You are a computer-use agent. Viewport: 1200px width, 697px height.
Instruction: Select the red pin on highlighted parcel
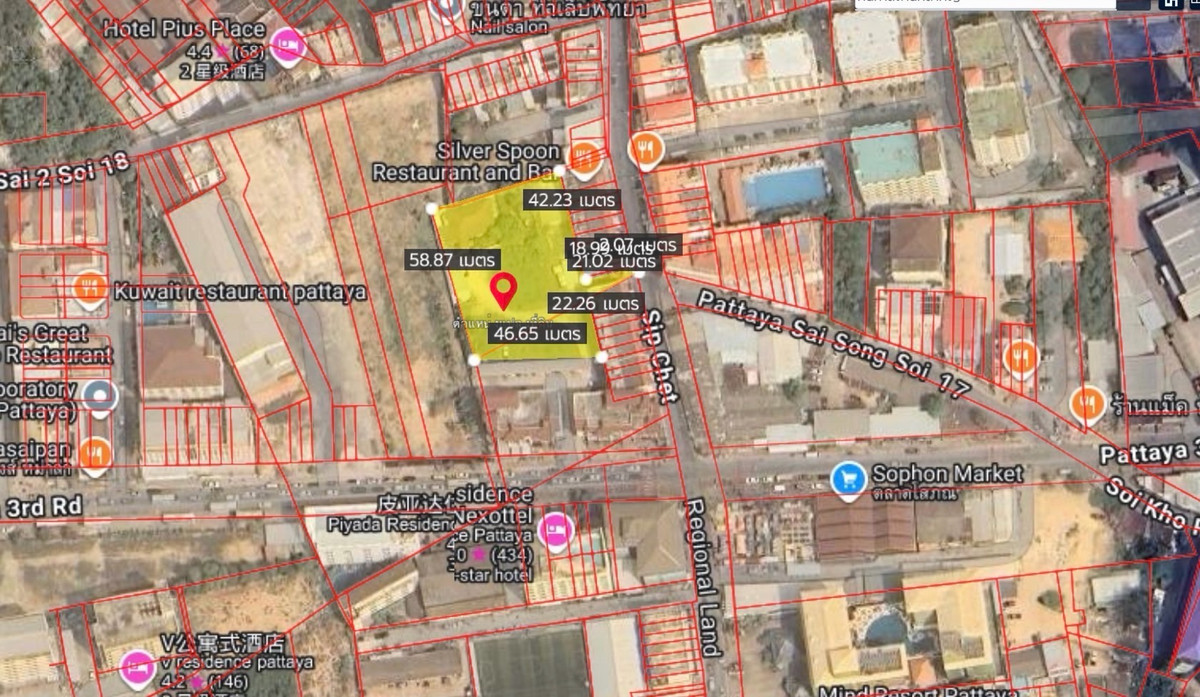pos(504,290)
